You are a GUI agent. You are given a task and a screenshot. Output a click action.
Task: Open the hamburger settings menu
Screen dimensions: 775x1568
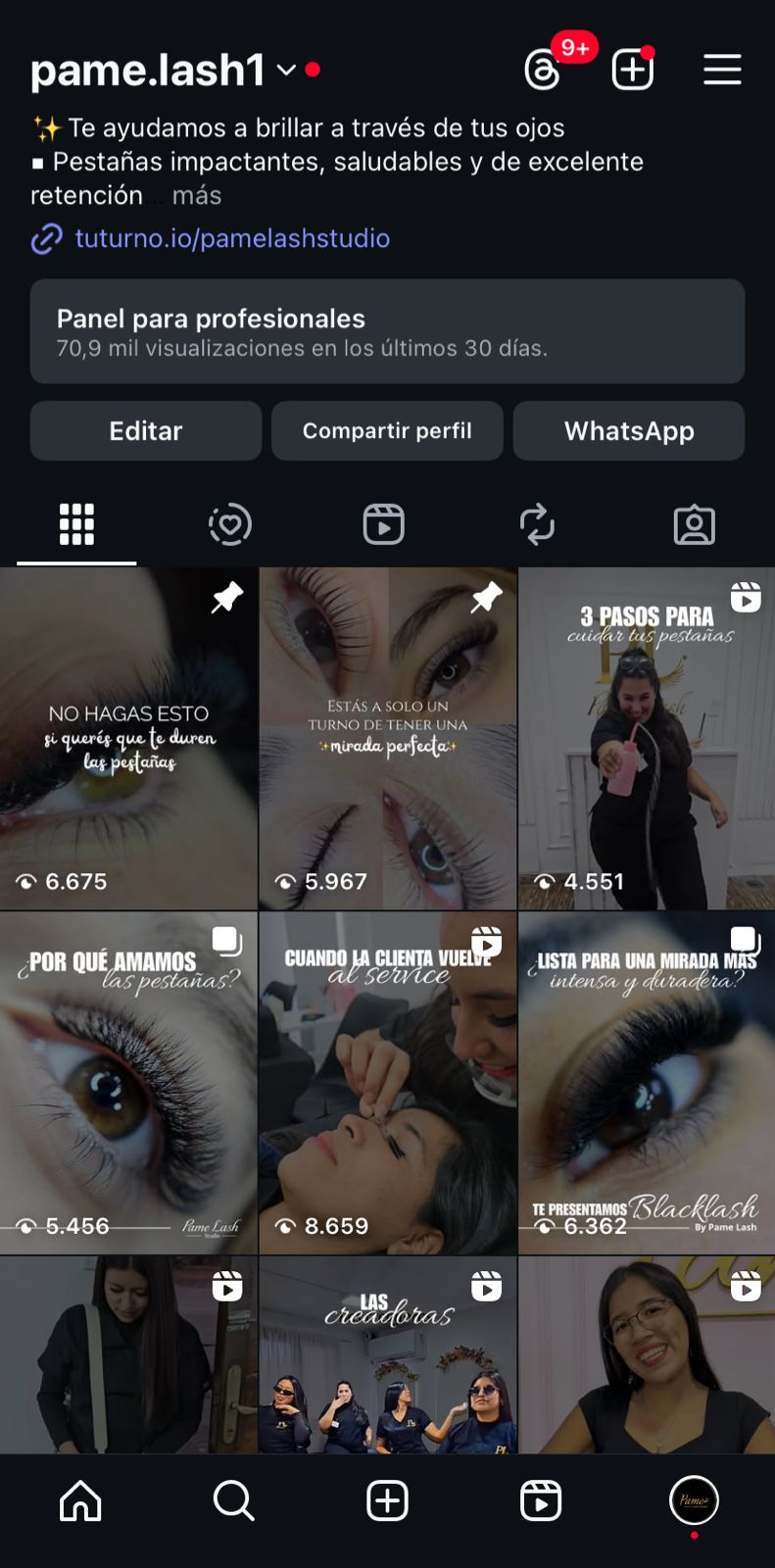[x=722, y=70]
